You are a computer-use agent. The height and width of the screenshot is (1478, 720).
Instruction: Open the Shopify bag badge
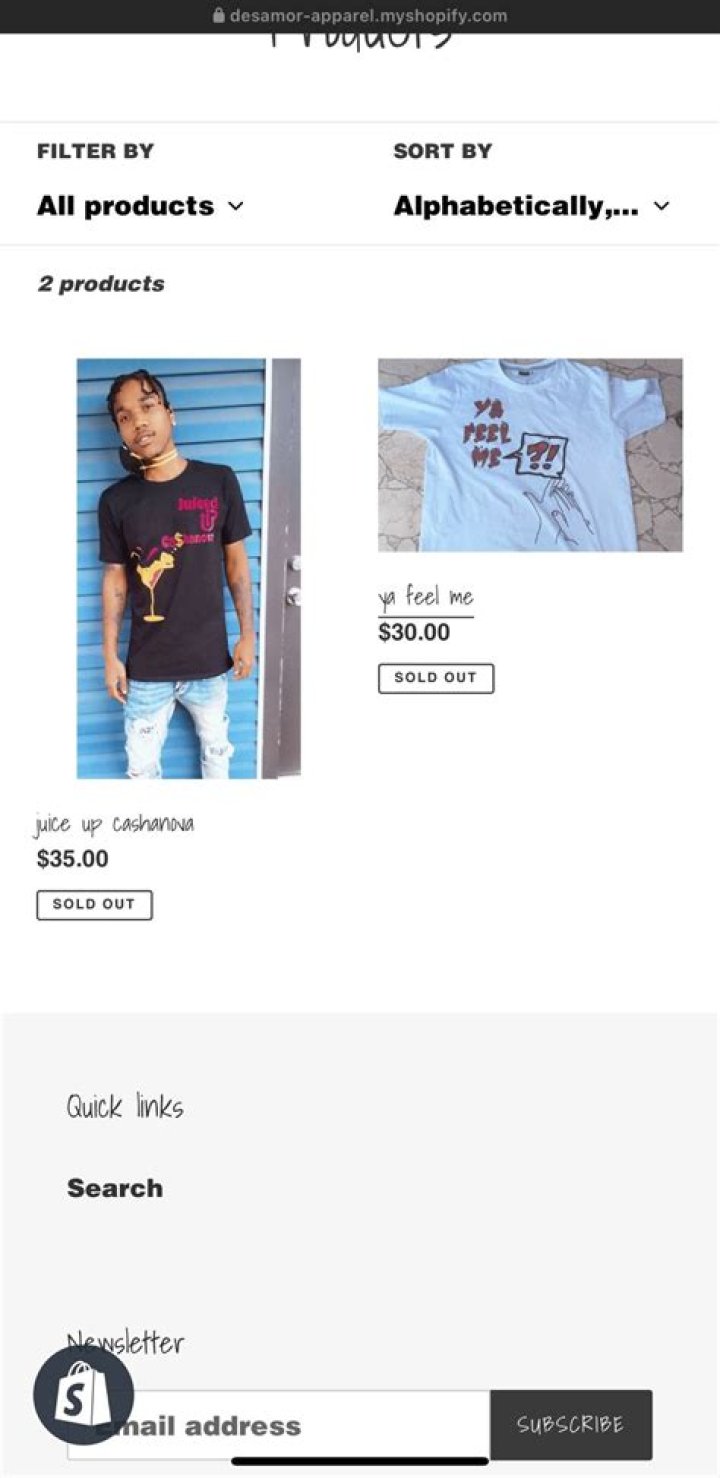pyautogui.click(x=82, y=1395)
